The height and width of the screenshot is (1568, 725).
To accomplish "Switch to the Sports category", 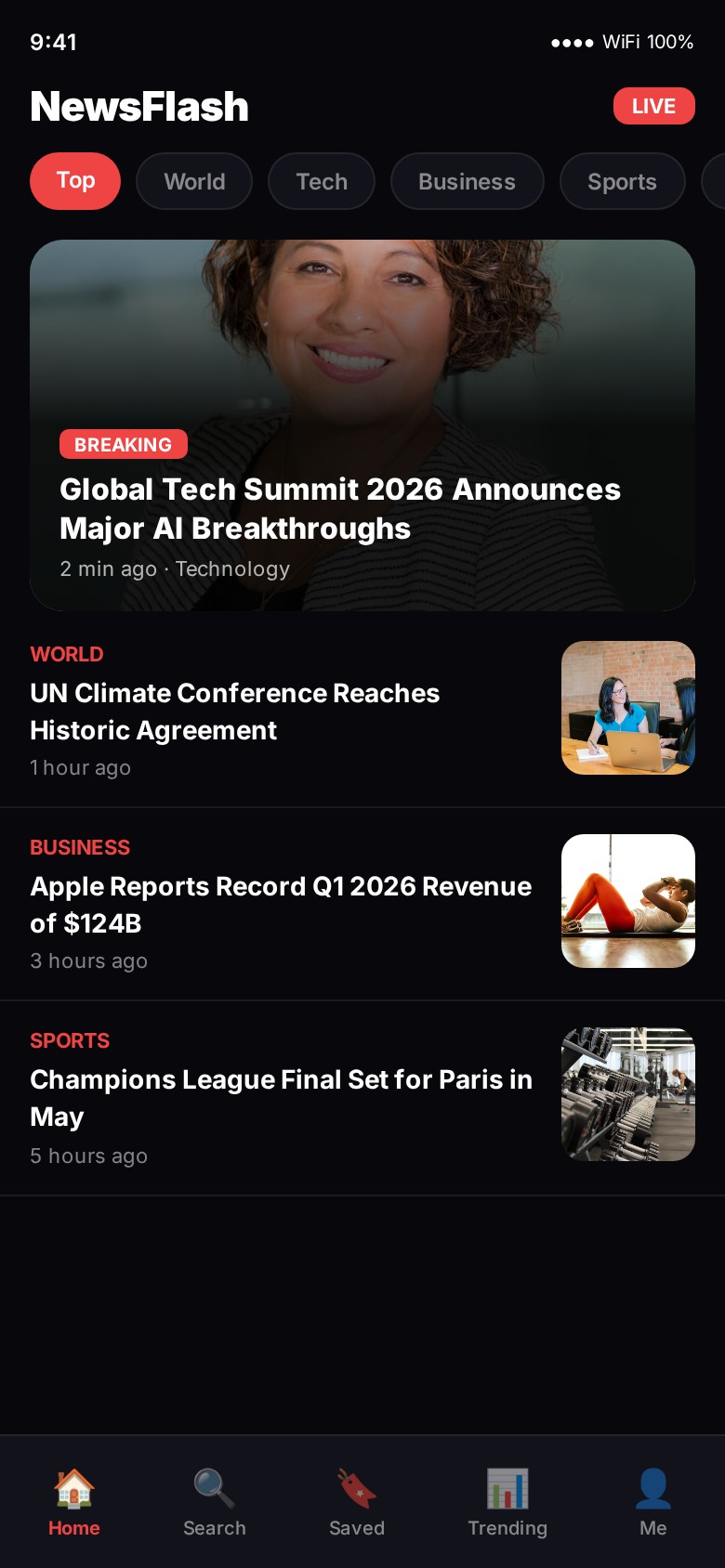I will click(622, 181).
